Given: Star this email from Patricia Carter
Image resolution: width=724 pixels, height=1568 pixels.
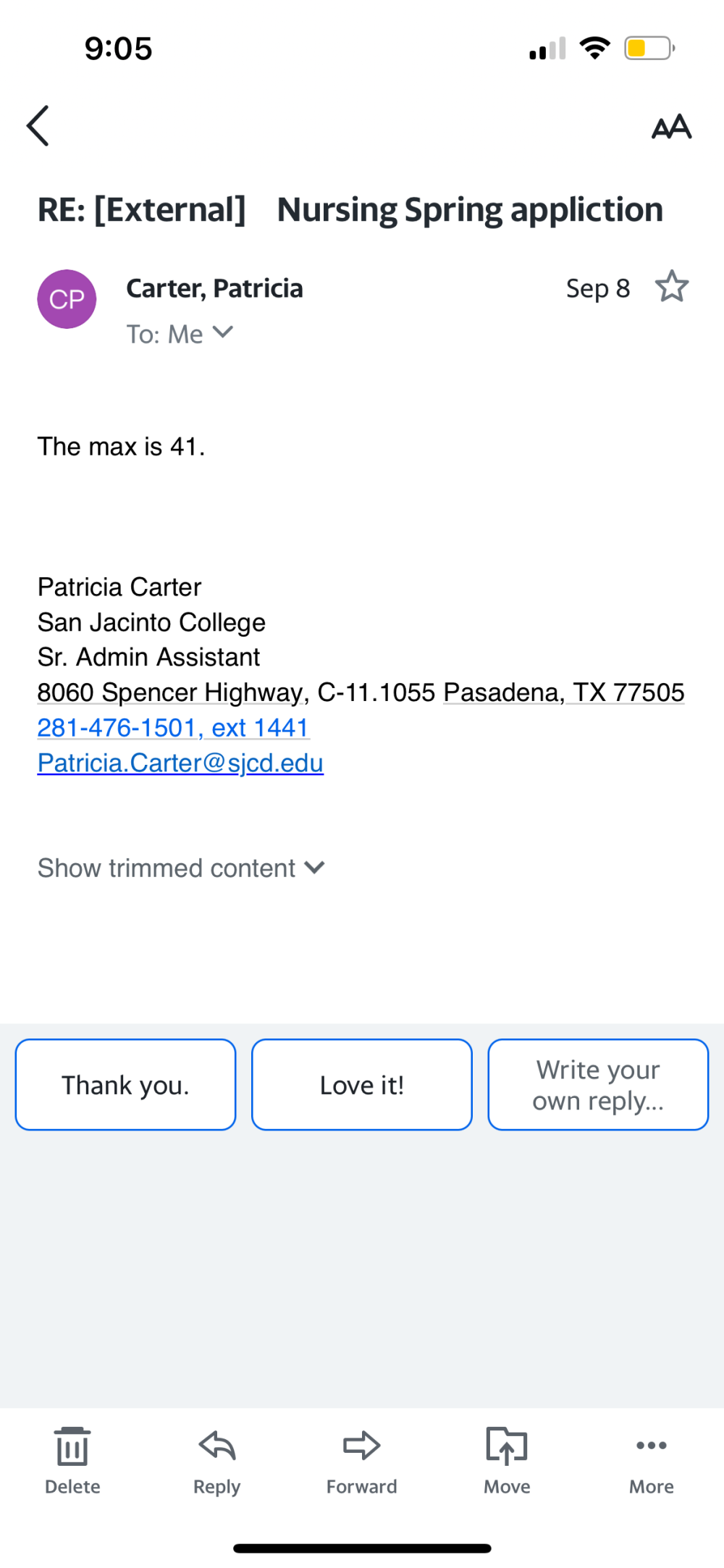Looking at the screenshot, I should tap(671, 287).
